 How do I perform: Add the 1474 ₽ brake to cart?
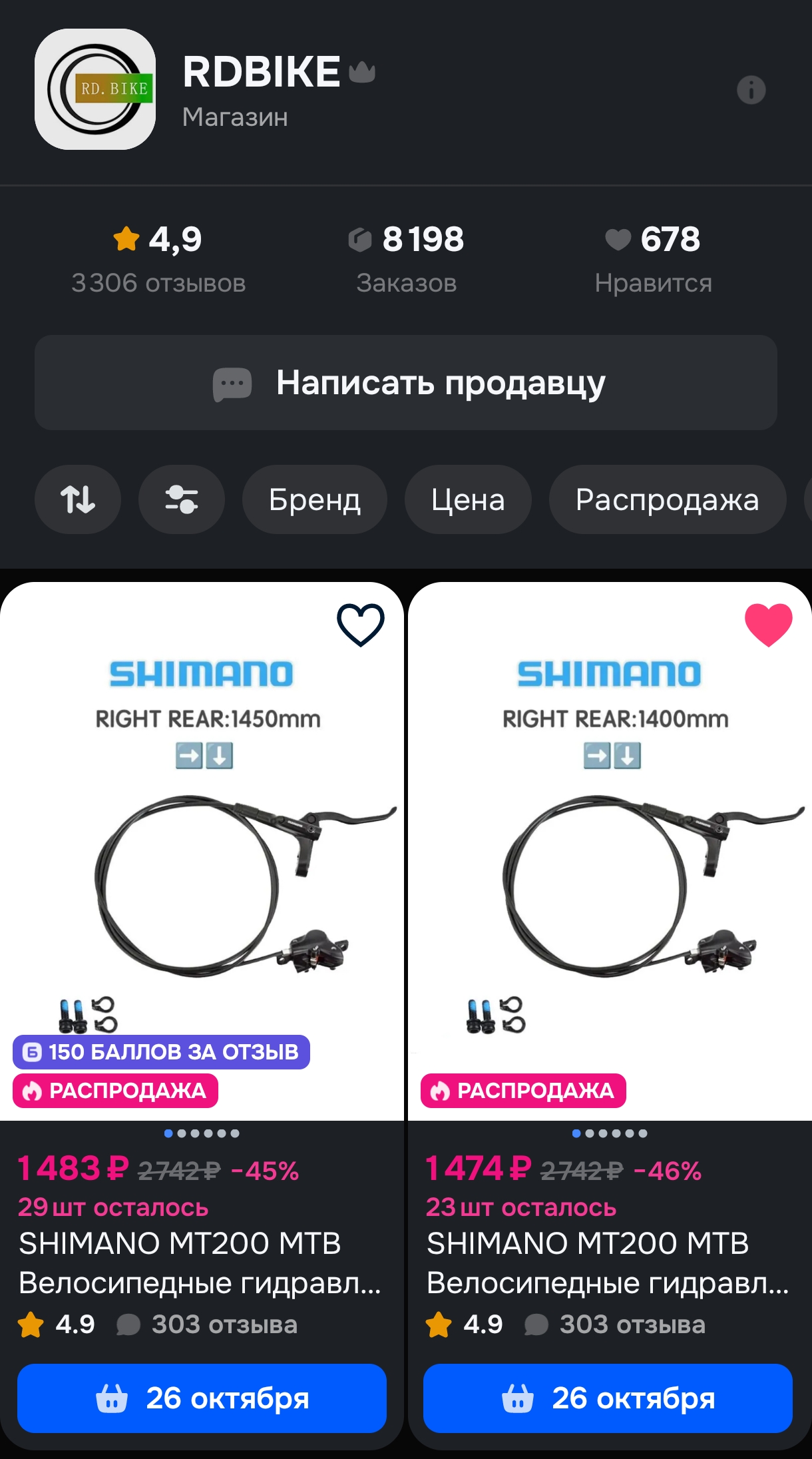(x=608, y=1398)
